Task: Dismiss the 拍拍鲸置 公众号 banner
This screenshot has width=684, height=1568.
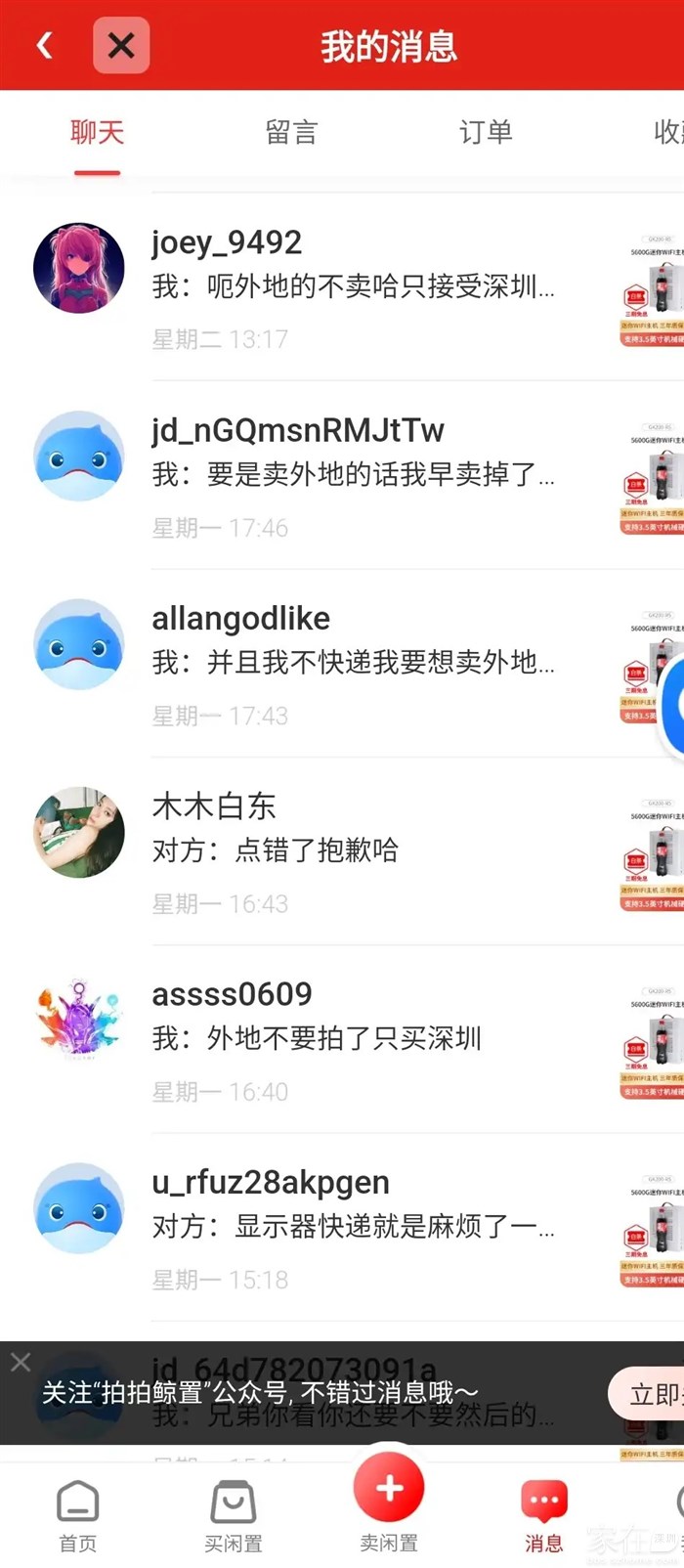Action: (21, 1362)
